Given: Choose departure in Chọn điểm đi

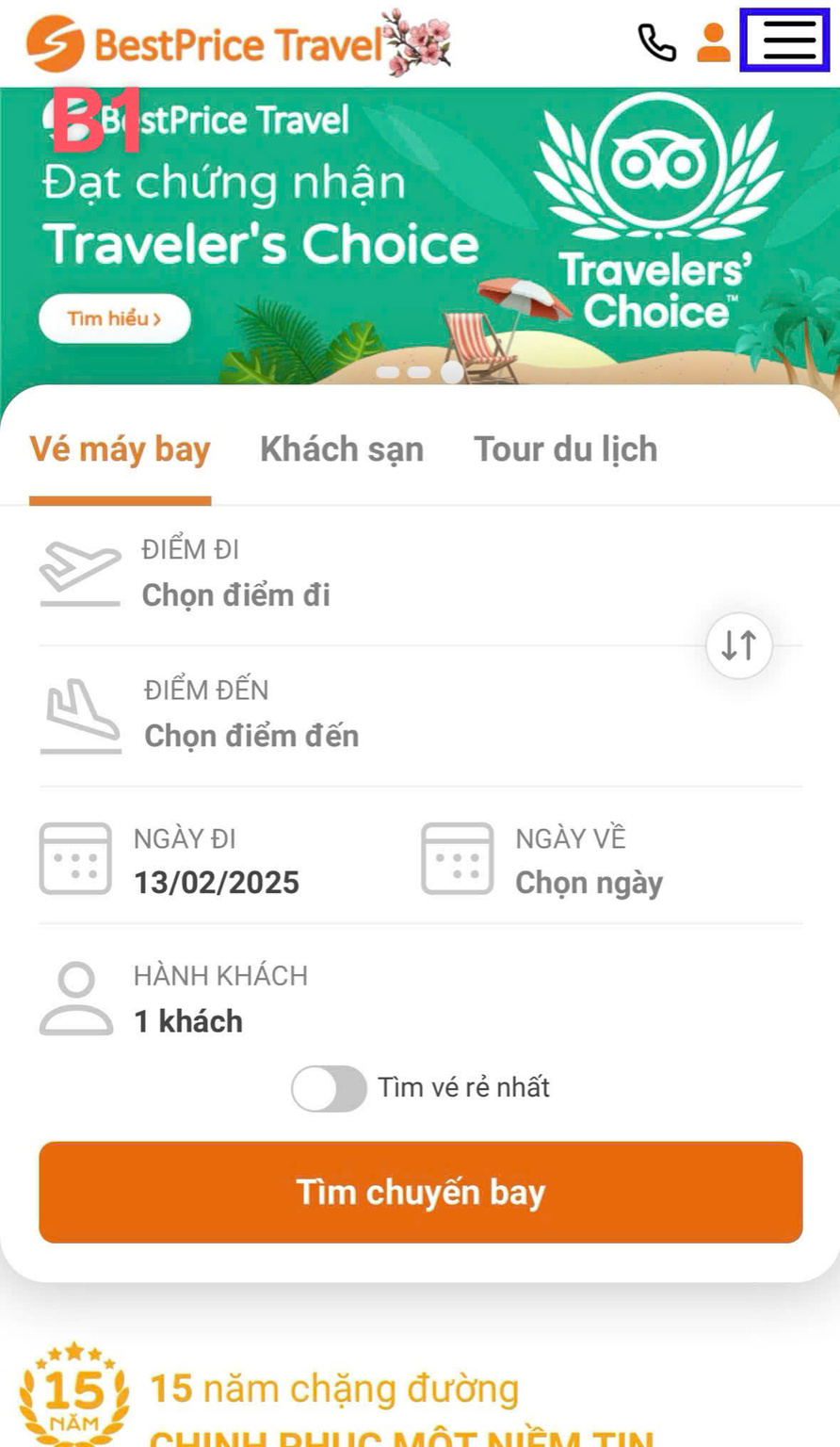Looking at the screenshot, I should click(235, 594).
